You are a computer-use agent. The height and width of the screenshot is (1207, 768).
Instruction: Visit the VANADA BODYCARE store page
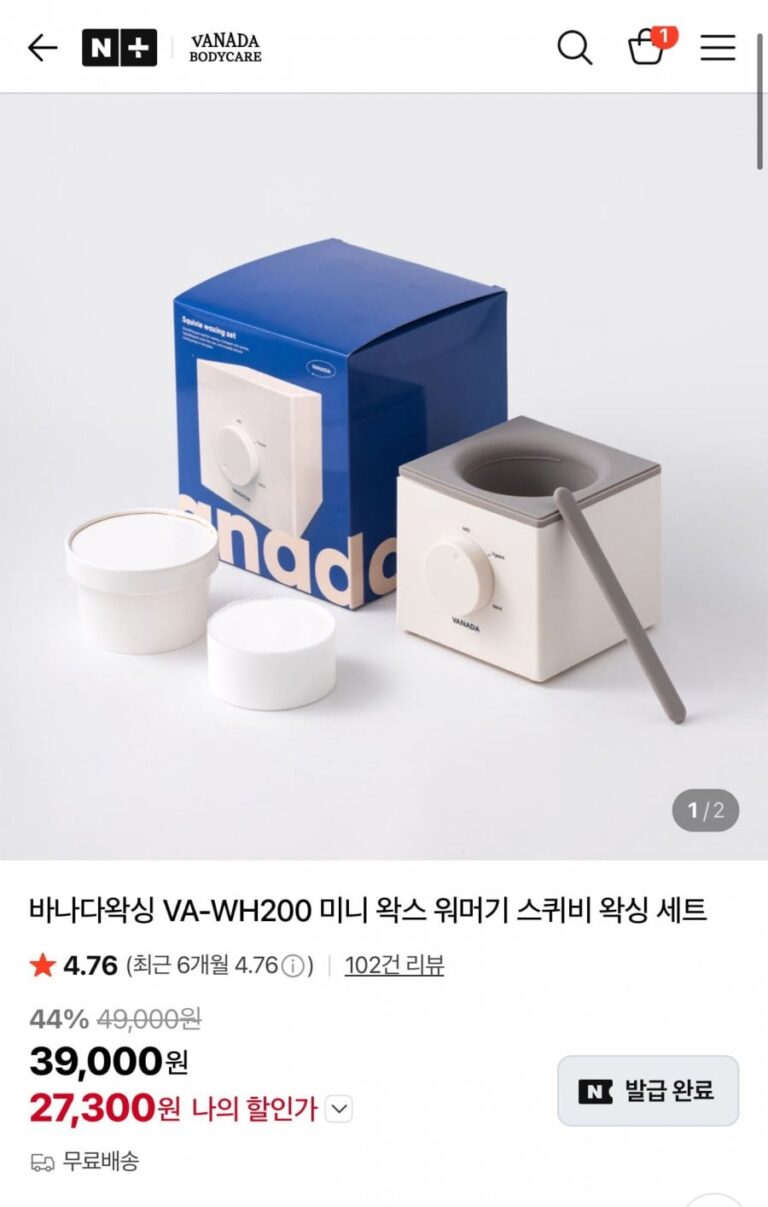point(225,47)
